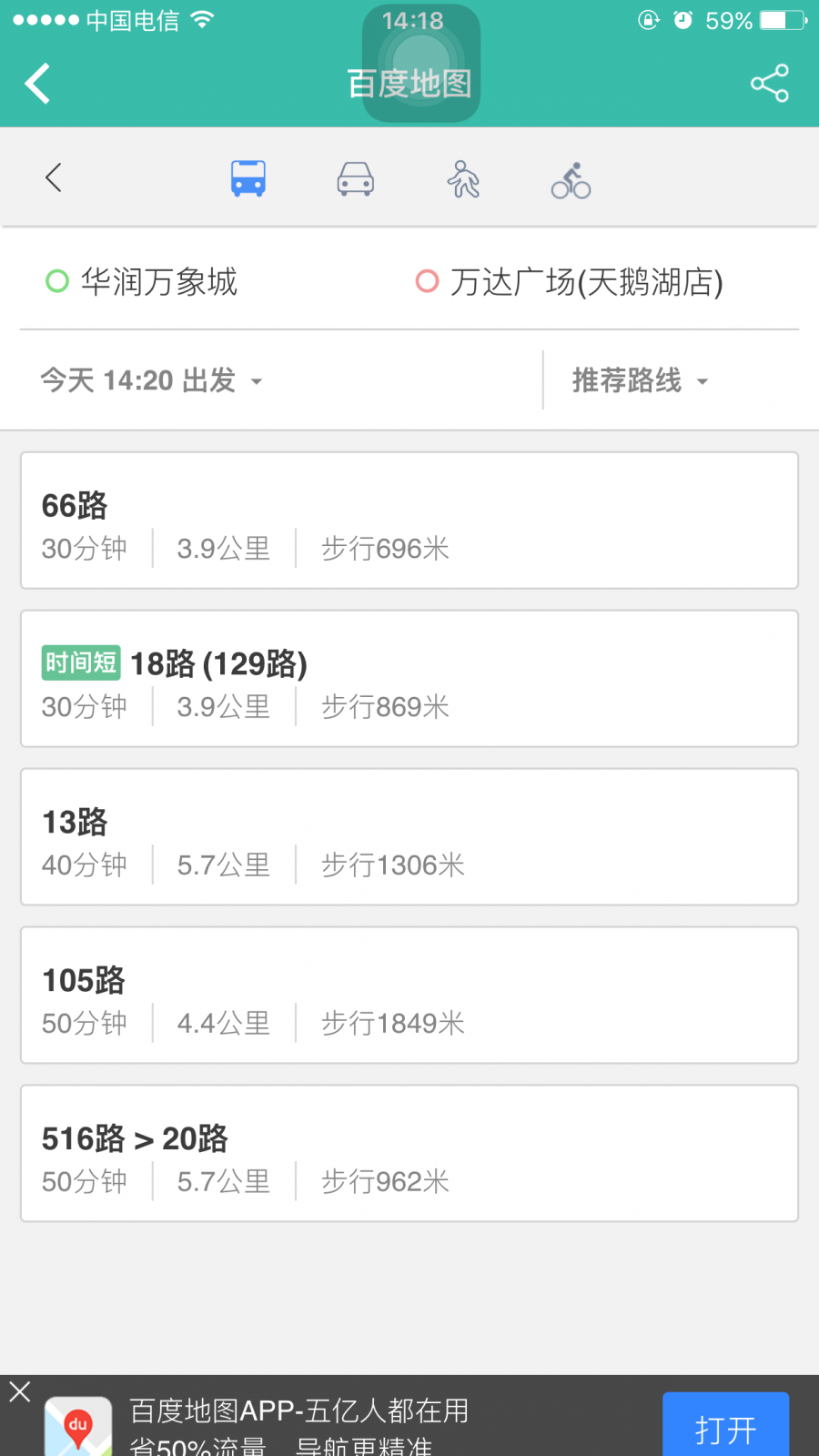Tap the white back arrow in header
The height and width of the screenshot is (1456, 819).
37,84
